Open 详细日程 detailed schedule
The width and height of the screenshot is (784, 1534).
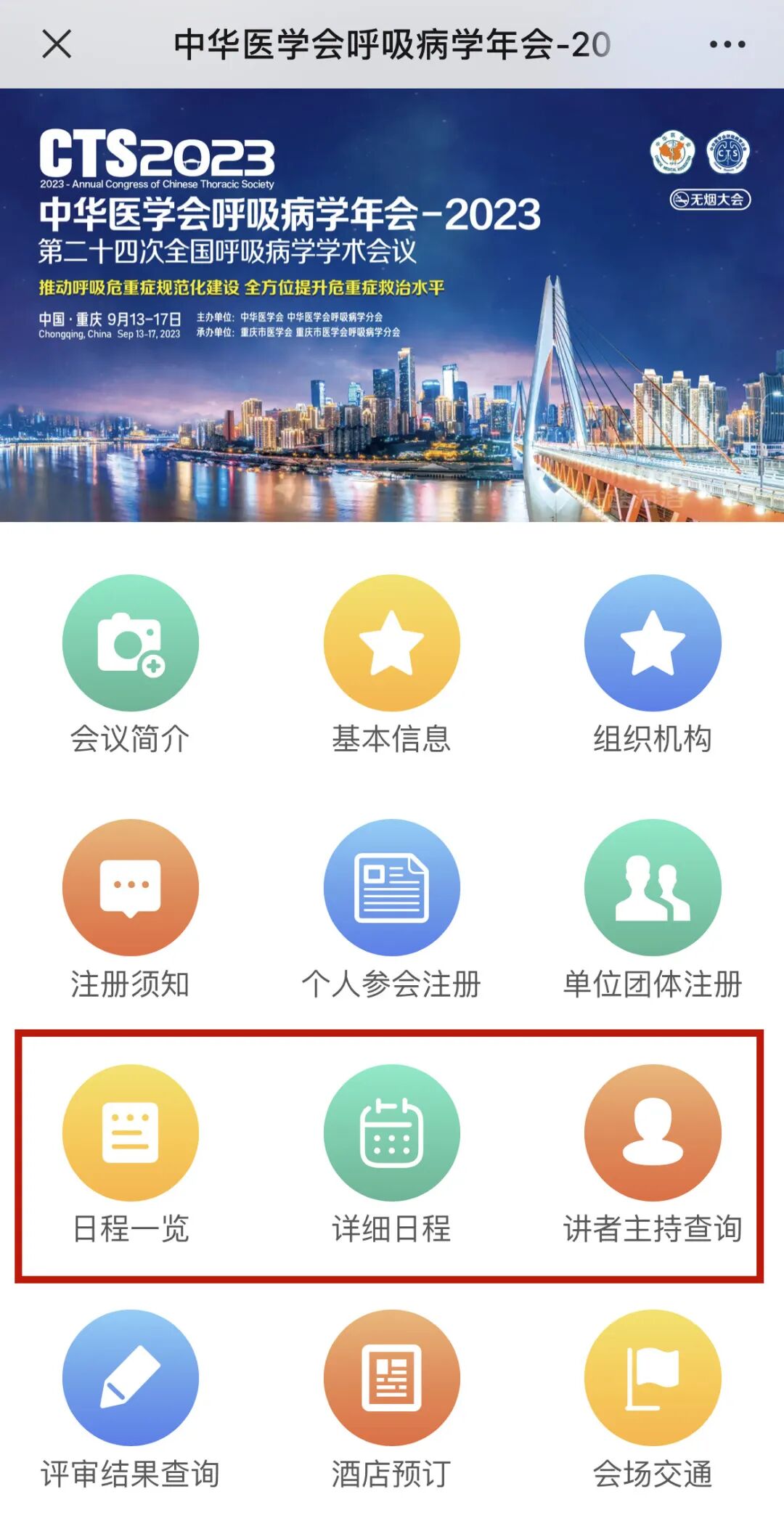click(392, 1133)
